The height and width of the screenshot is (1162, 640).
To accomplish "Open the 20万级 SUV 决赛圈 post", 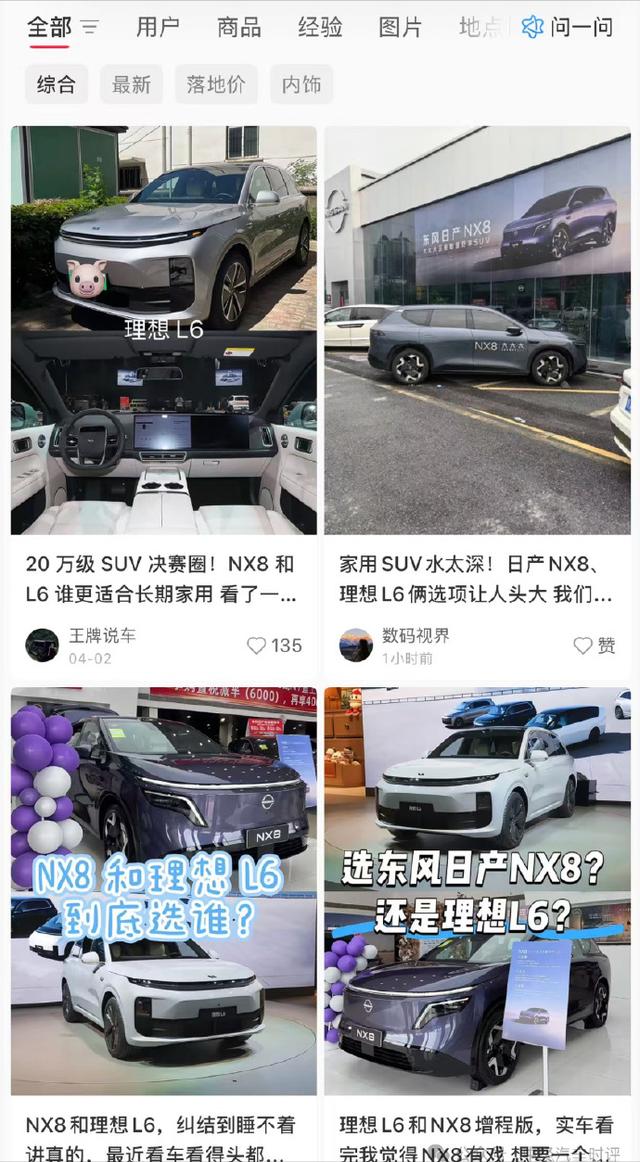I will click(163, 330).
